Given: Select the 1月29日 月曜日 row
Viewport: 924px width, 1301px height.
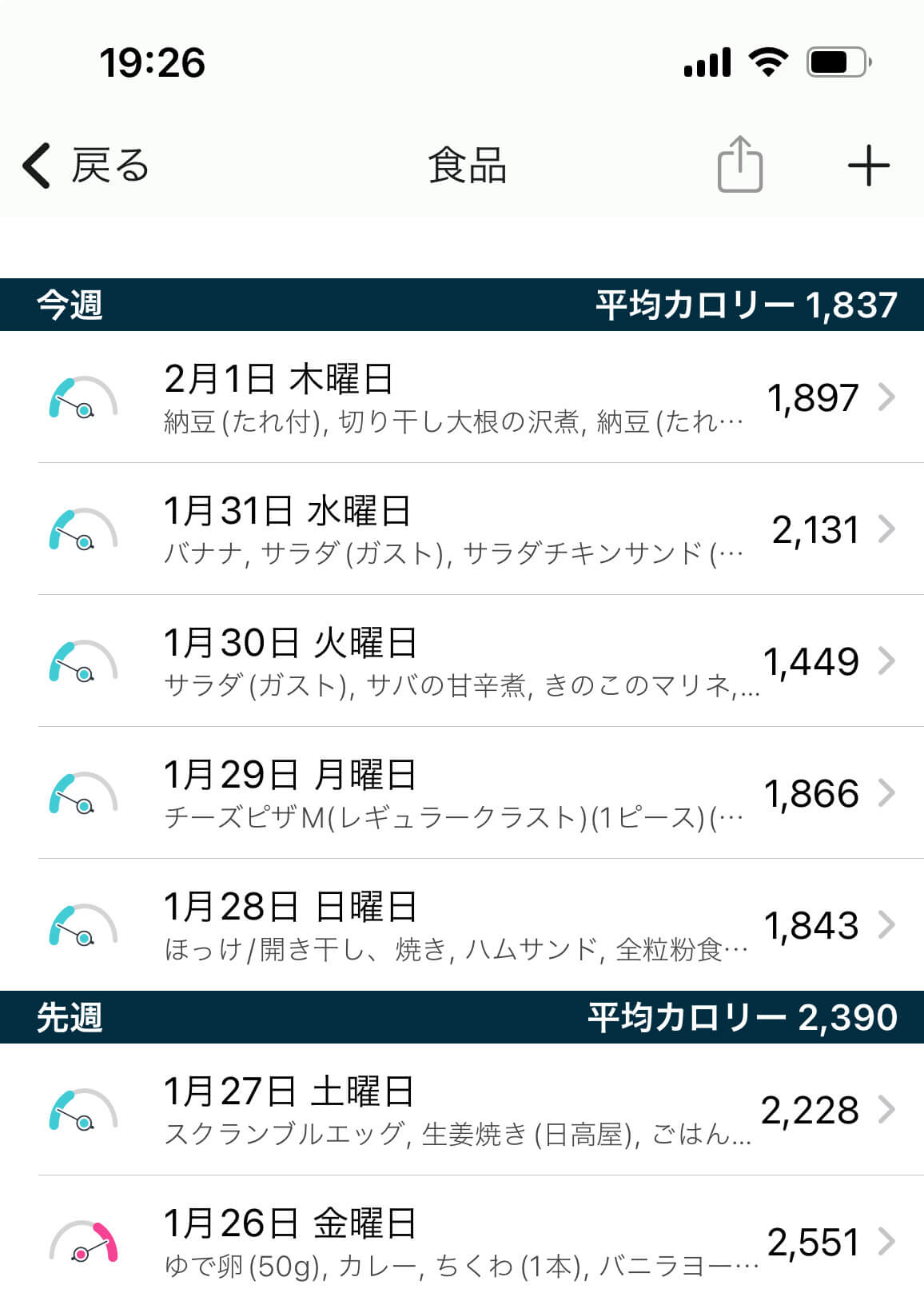Looking at the screenshot, I should click(x=462, y=793).
